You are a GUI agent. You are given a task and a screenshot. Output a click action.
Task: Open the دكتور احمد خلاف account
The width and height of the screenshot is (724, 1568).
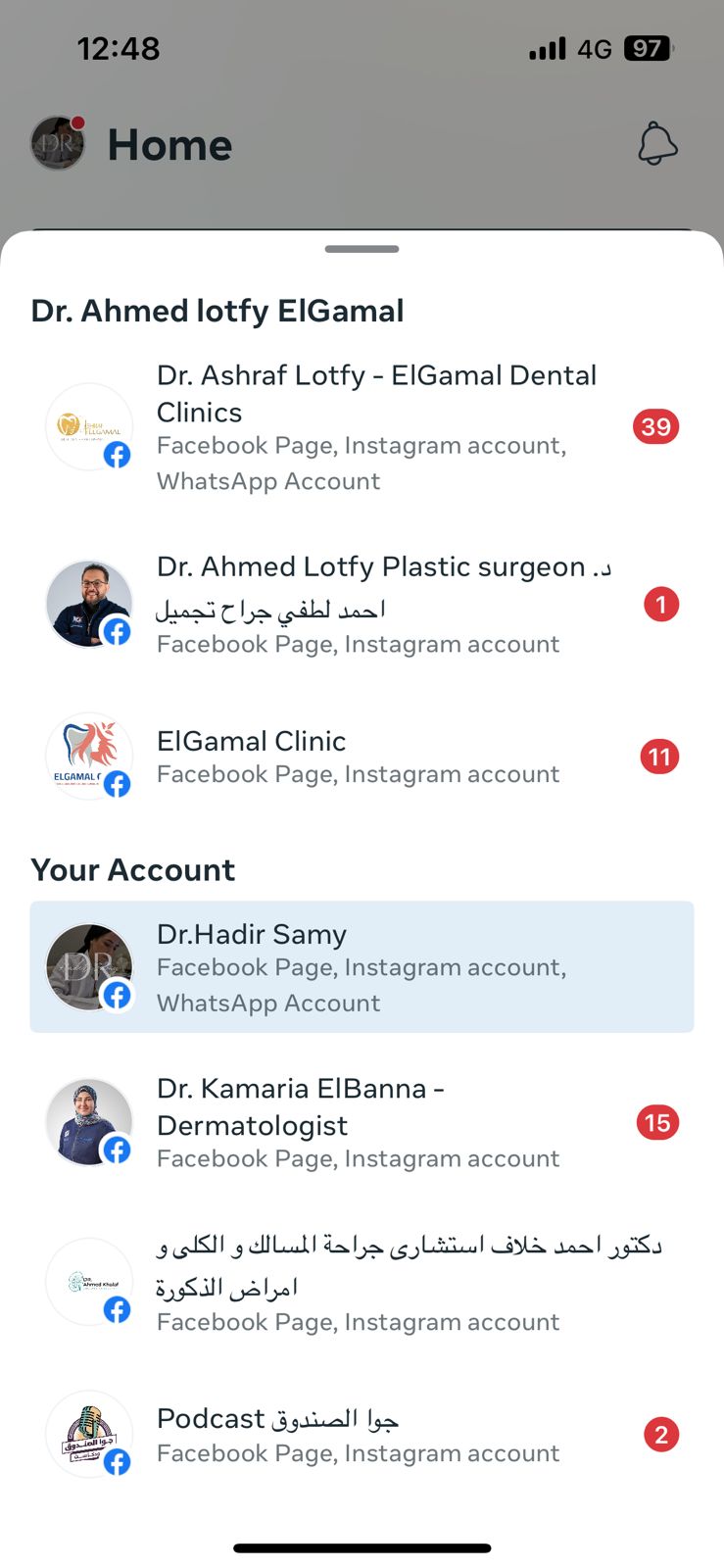[x=362, y=1282]
